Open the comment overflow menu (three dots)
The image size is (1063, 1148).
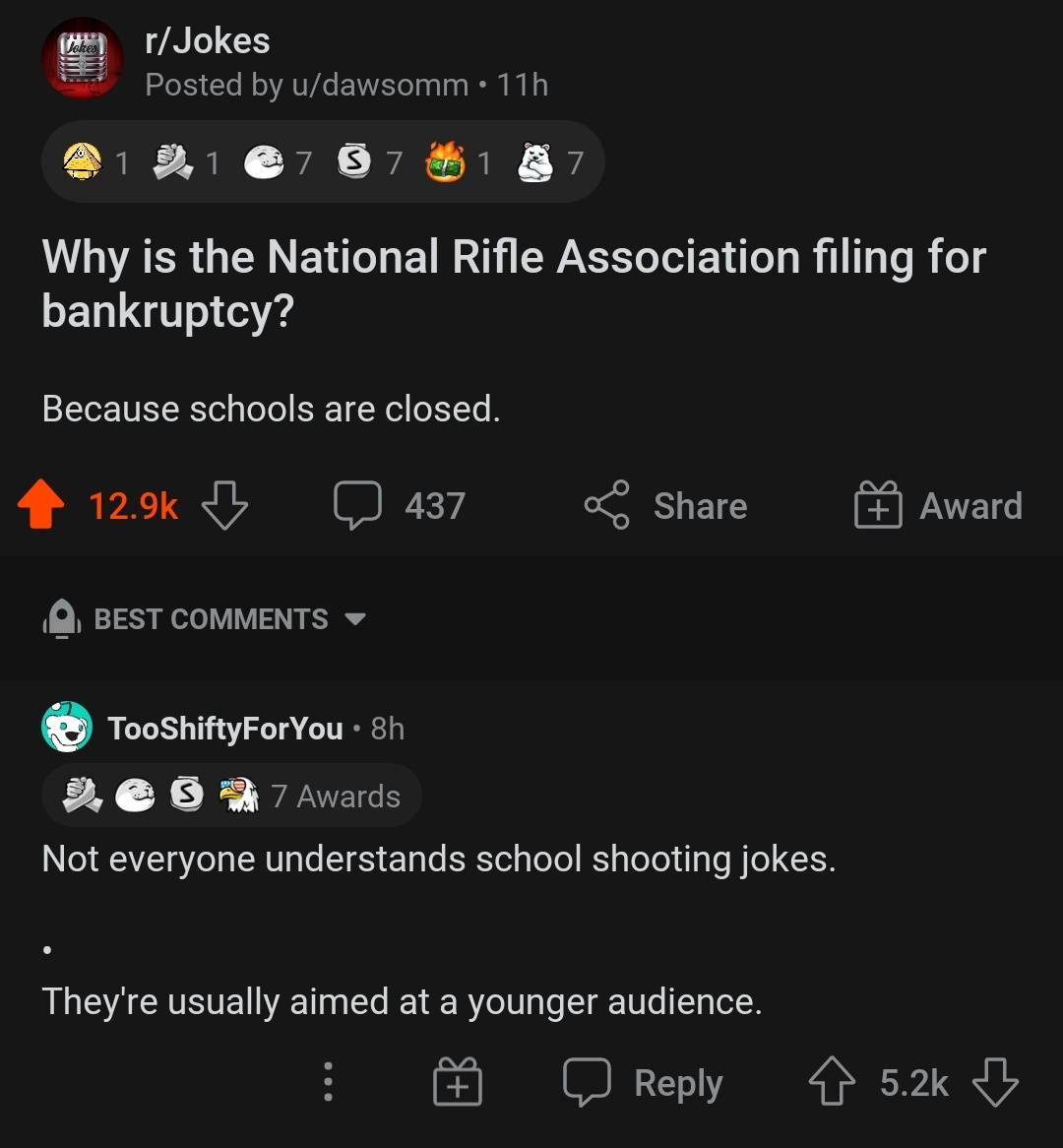pos(328,1081)
